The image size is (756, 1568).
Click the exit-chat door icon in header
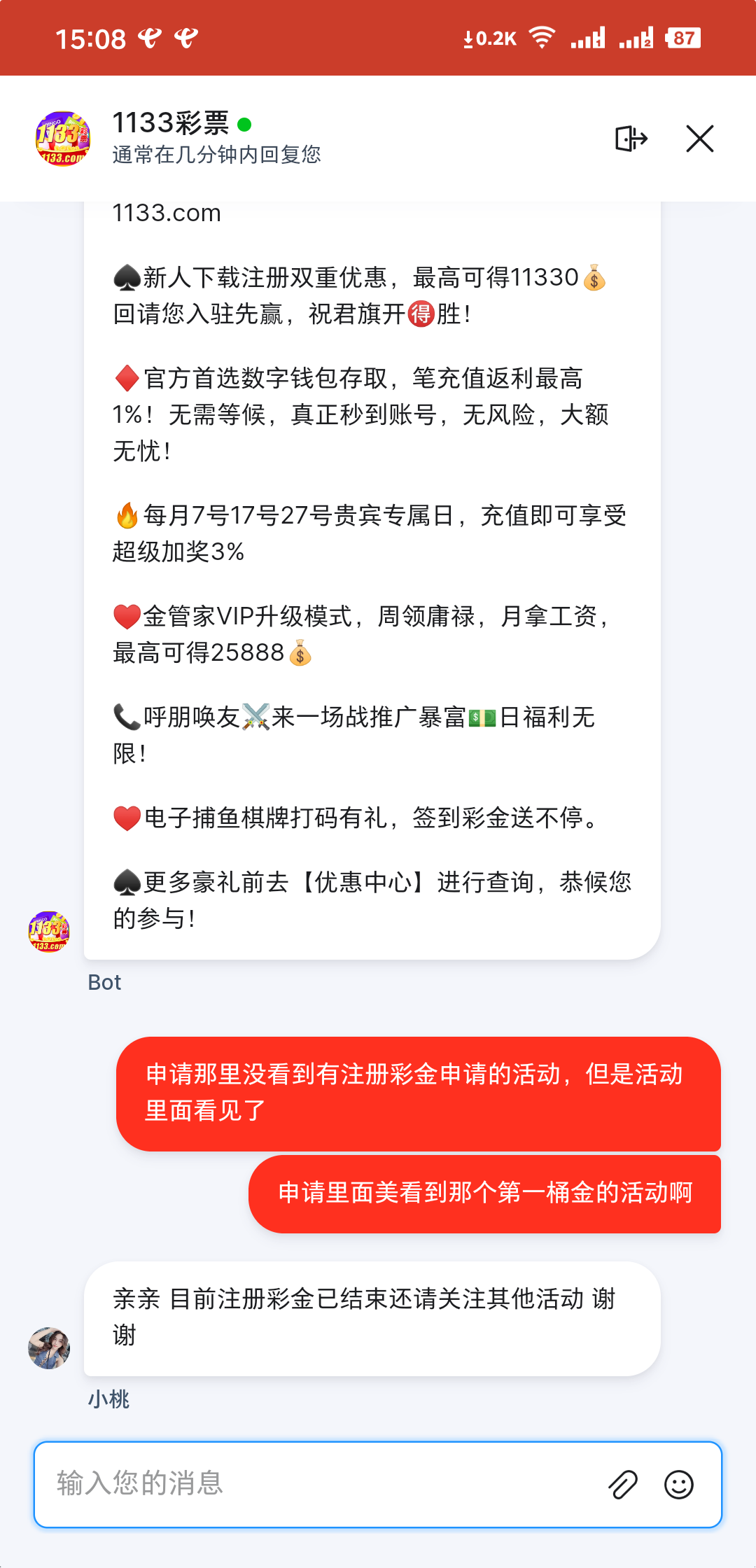[x=630, y=139]
